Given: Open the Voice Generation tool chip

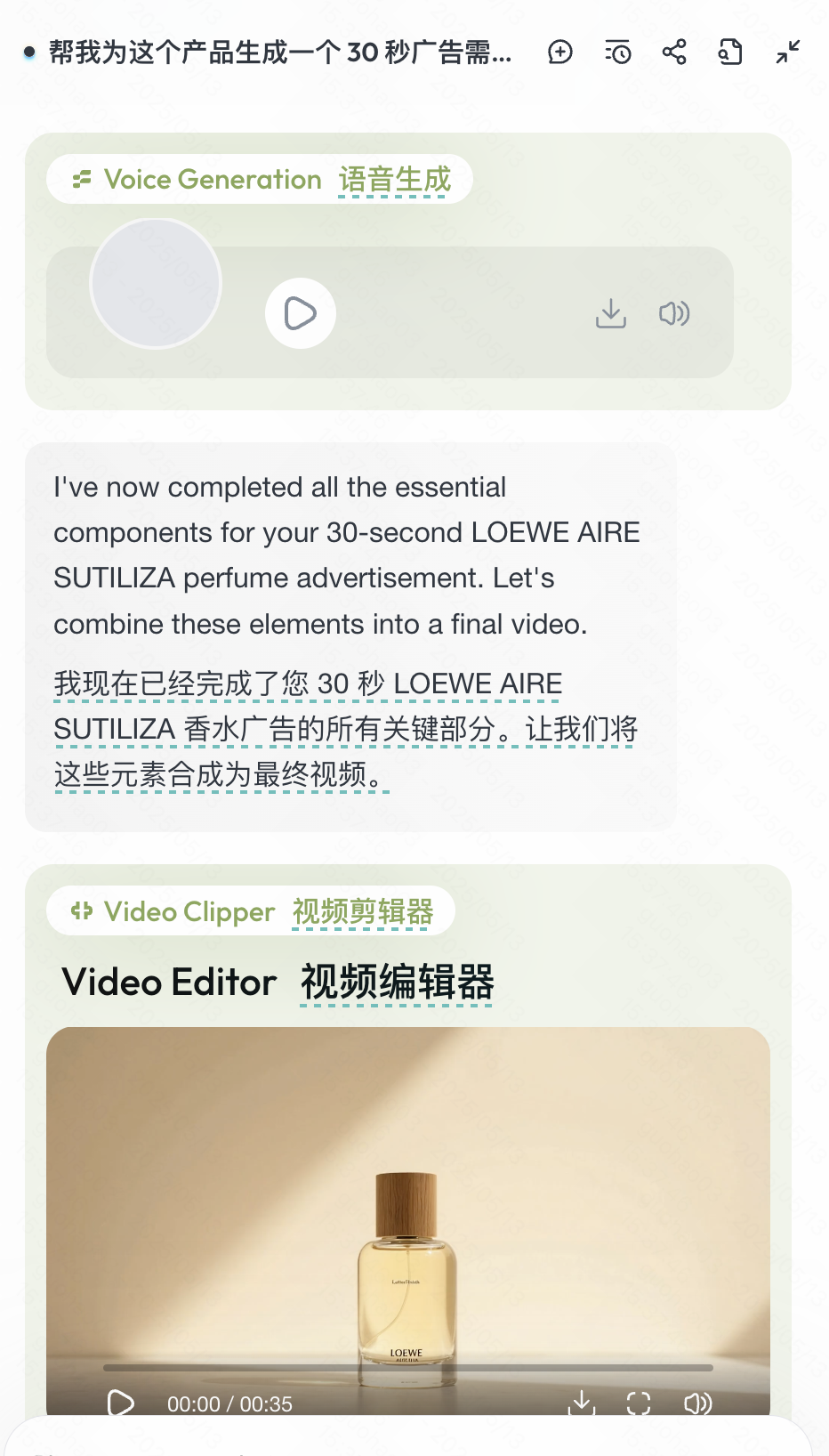Looking at the screenshot, I should 260,180.
